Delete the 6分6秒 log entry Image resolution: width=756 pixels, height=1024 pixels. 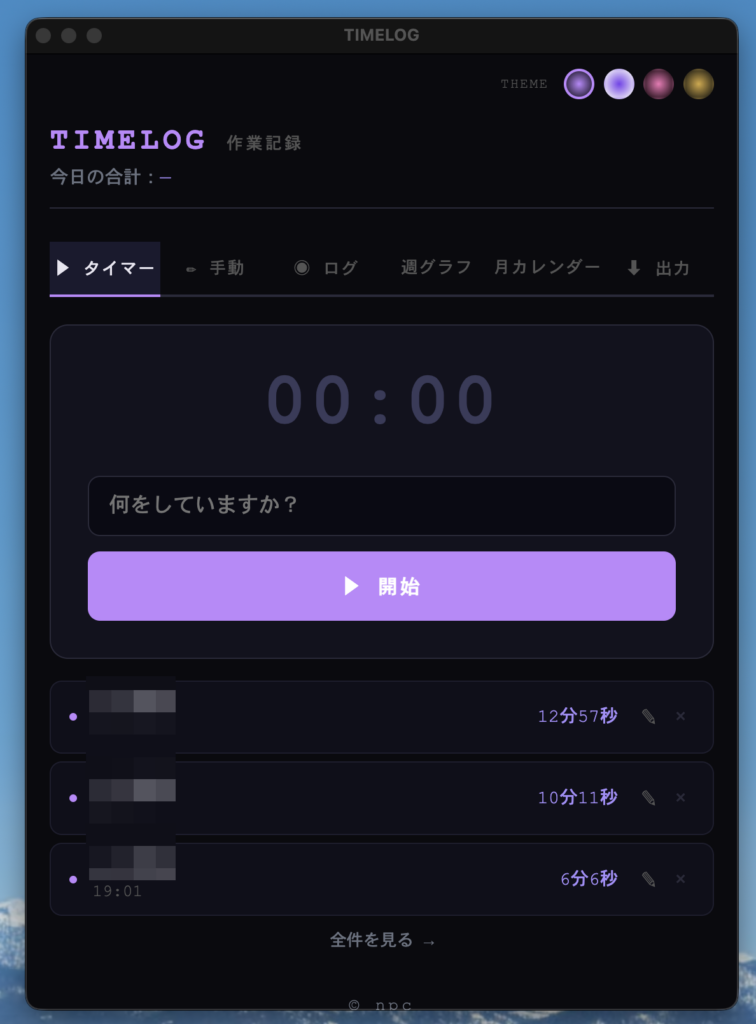[681, 879]
